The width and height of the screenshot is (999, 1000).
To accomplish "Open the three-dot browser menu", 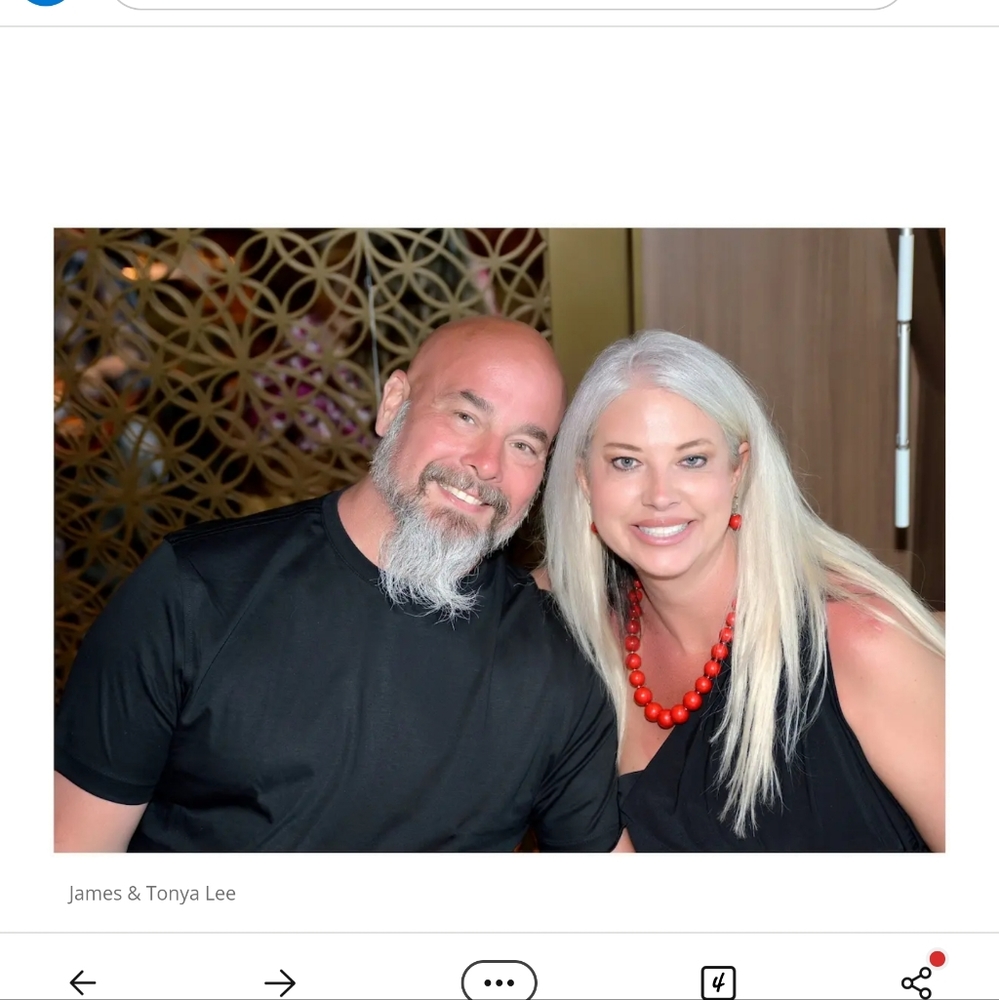I will 499,982.
